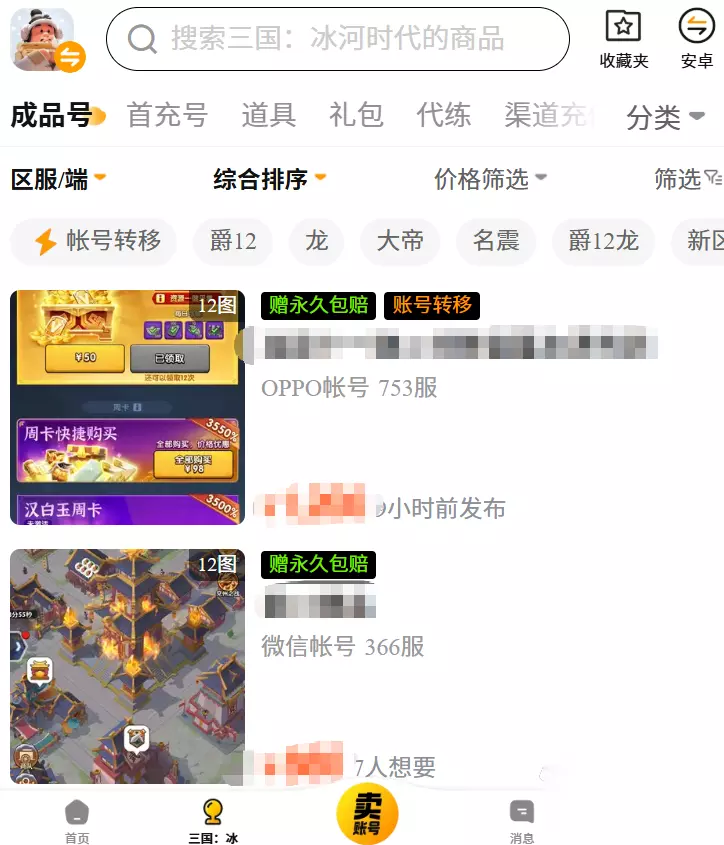Open the 收藏夹 favorites folder
Image resolution: width=724 pixels, height=845 pixels.
624,40
